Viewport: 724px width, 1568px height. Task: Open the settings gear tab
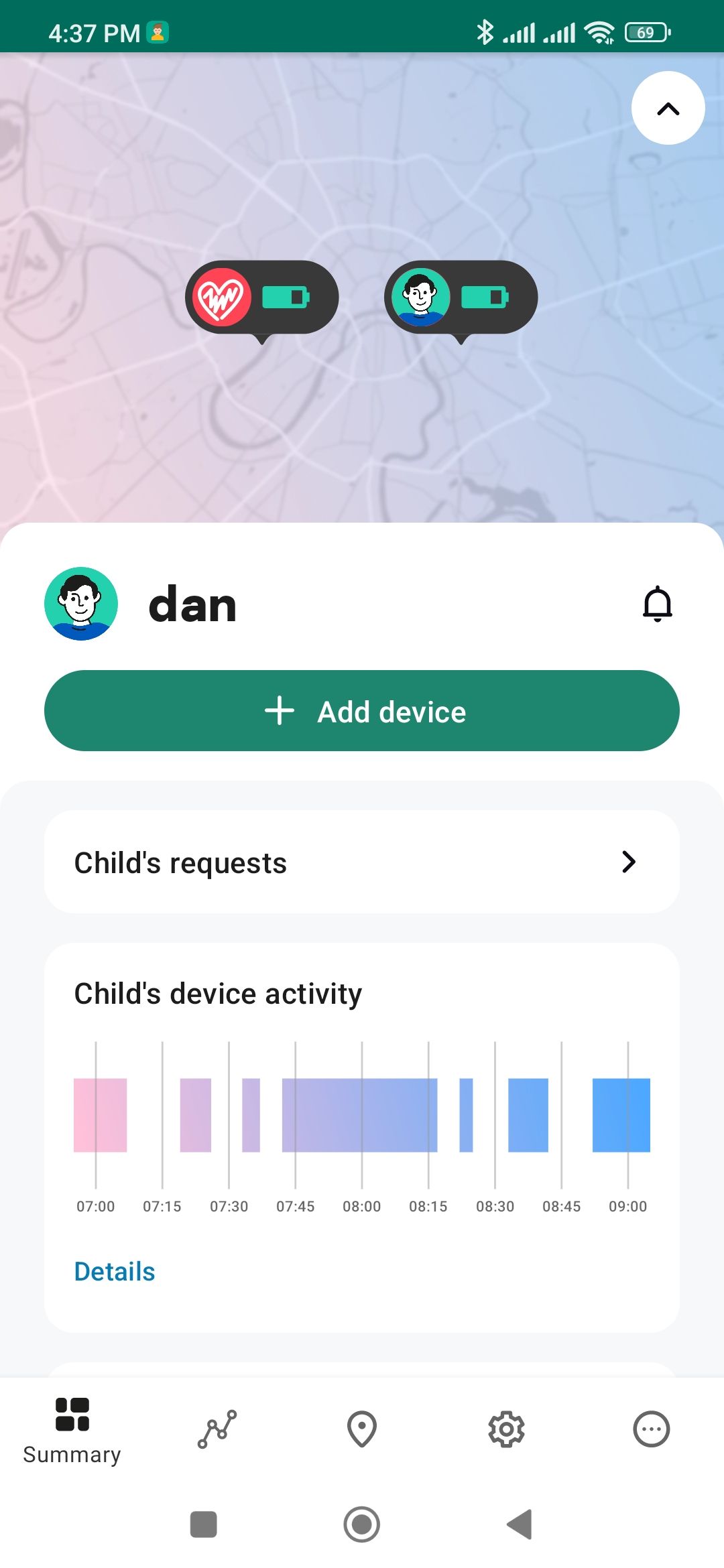506,1429
